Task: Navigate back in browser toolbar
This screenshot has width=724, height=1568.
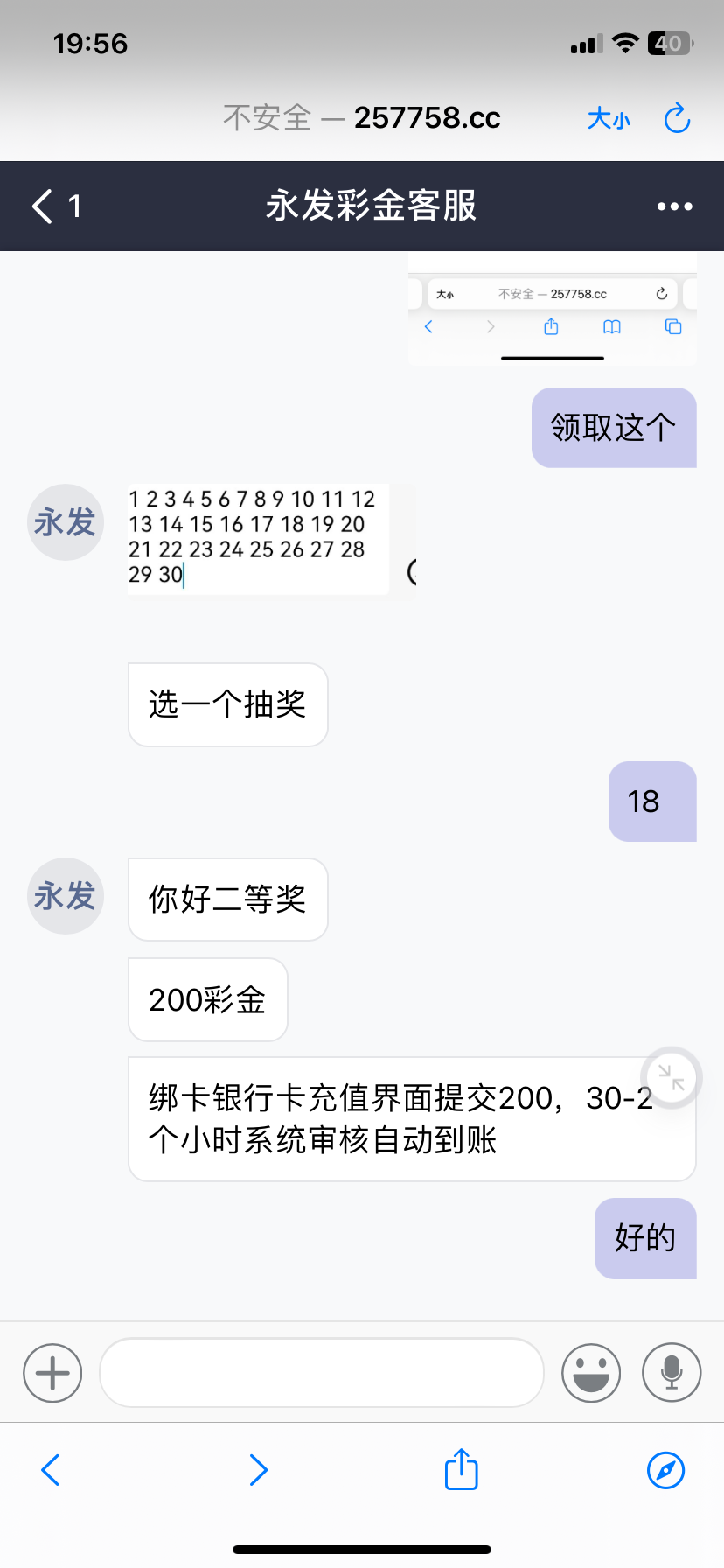Action: pos(51,1470)
